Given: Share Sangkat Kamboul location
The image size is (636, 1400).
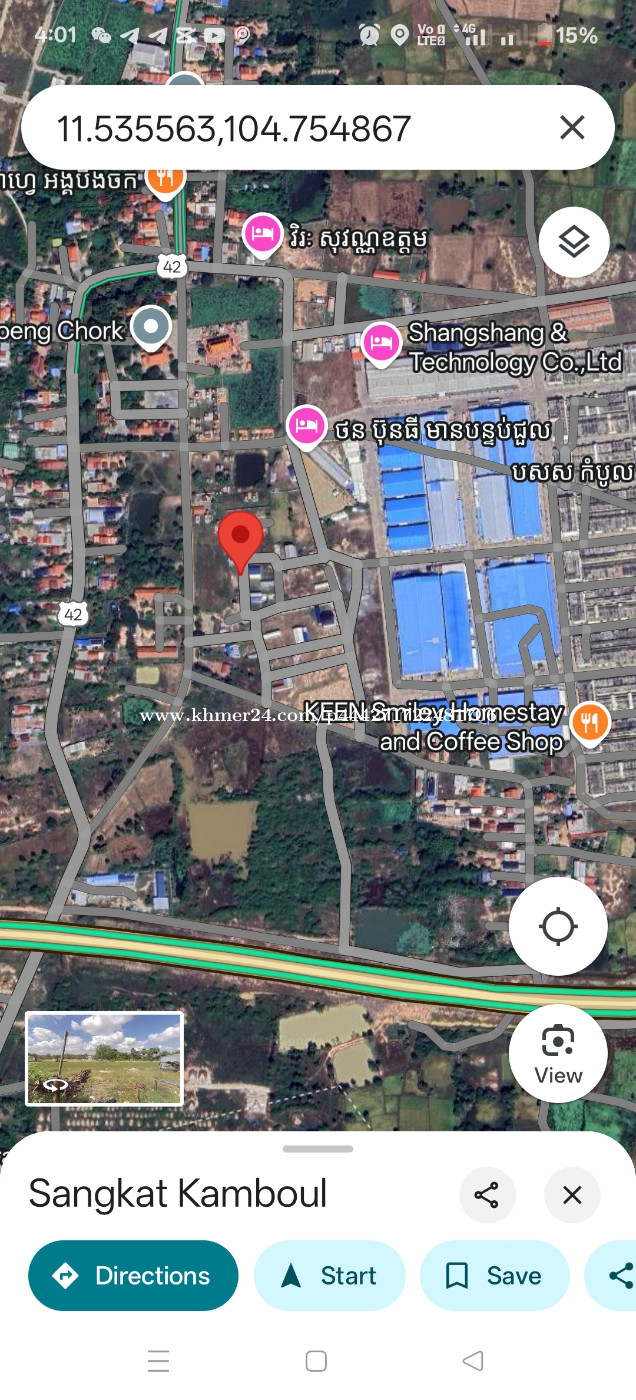Looking at the screenshot, I should (487, 1195).
